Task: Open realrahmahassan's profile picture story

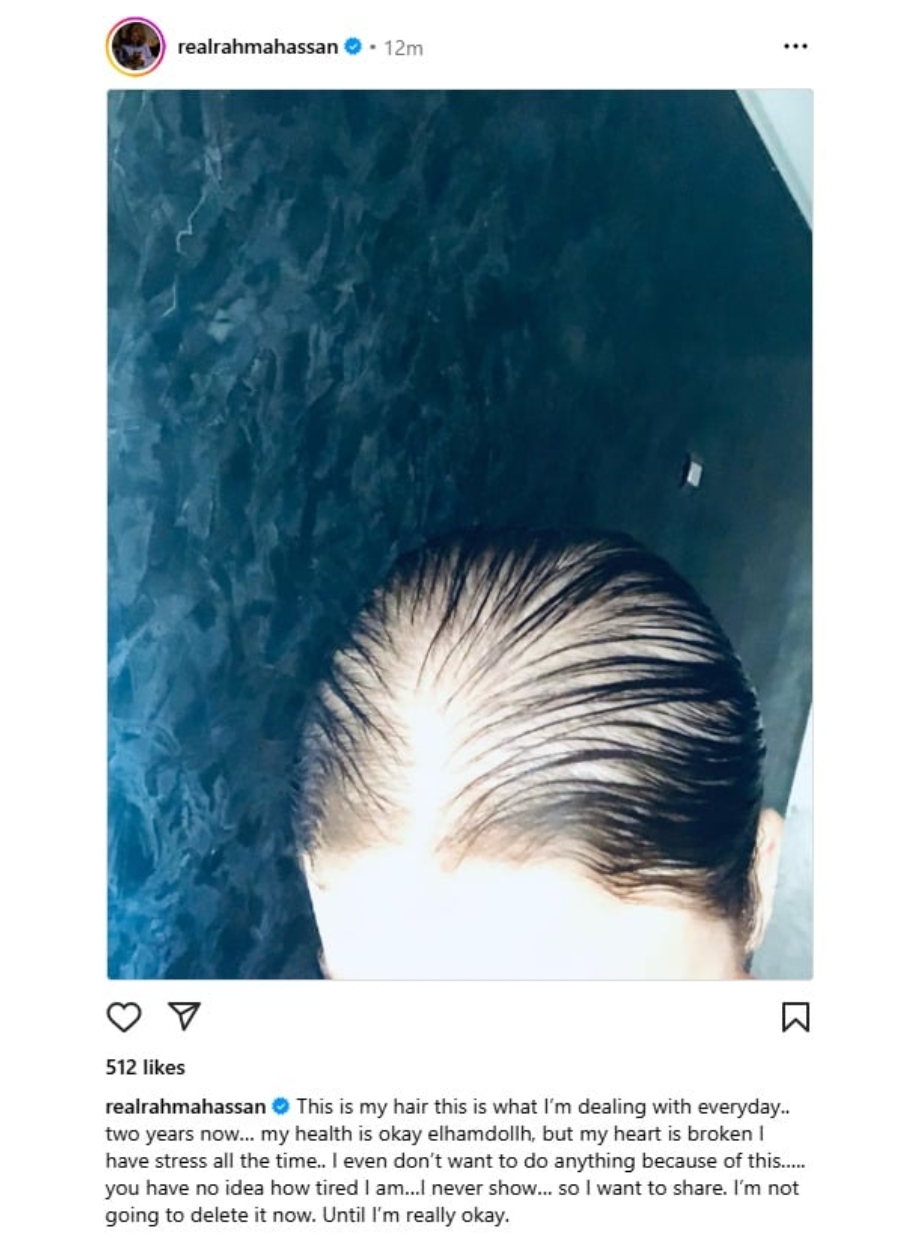Action: pos(135,46)
